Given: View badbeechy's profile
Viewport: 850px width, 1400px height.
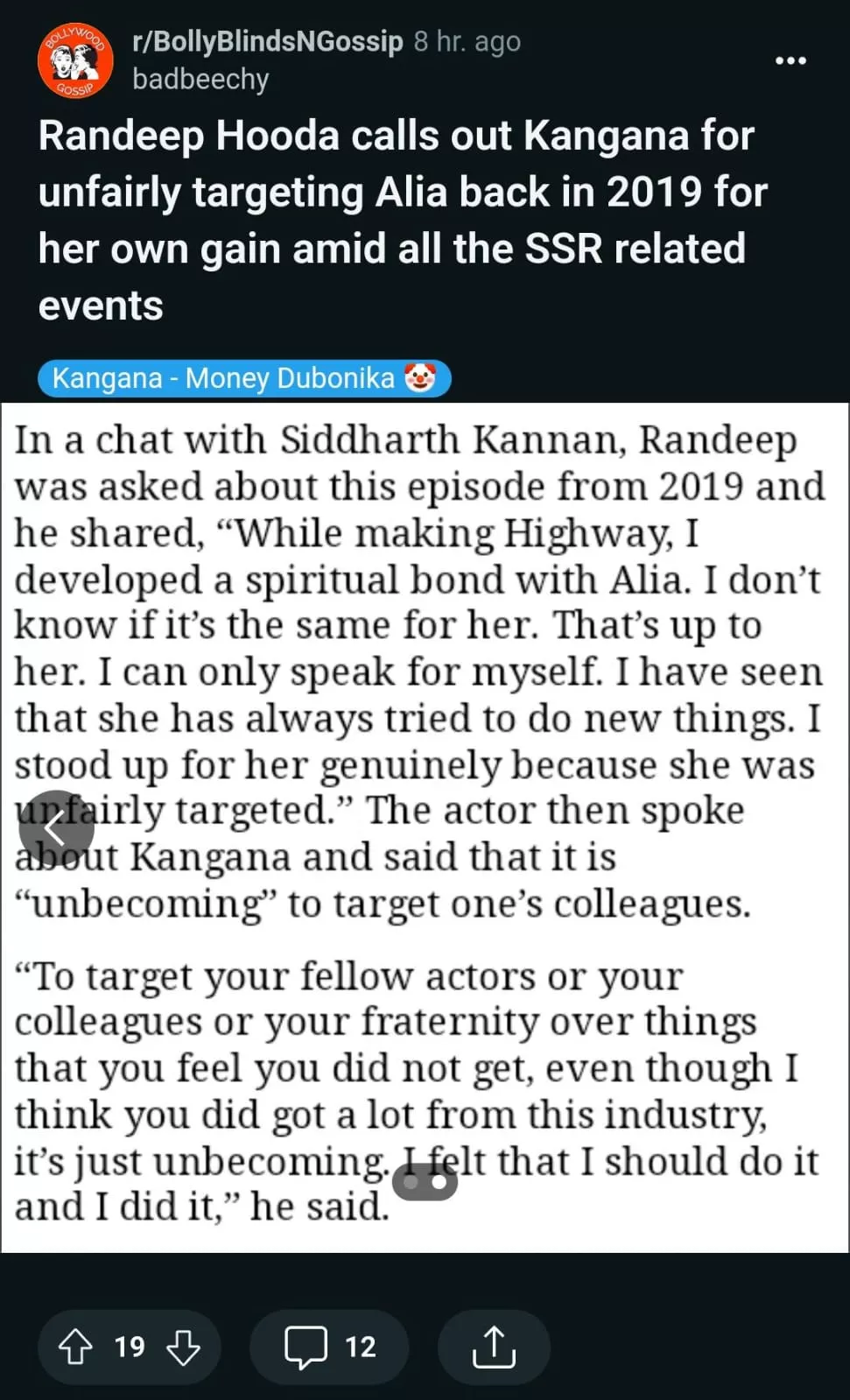Looking at the screenshot, I should click(x=200, y=80).
